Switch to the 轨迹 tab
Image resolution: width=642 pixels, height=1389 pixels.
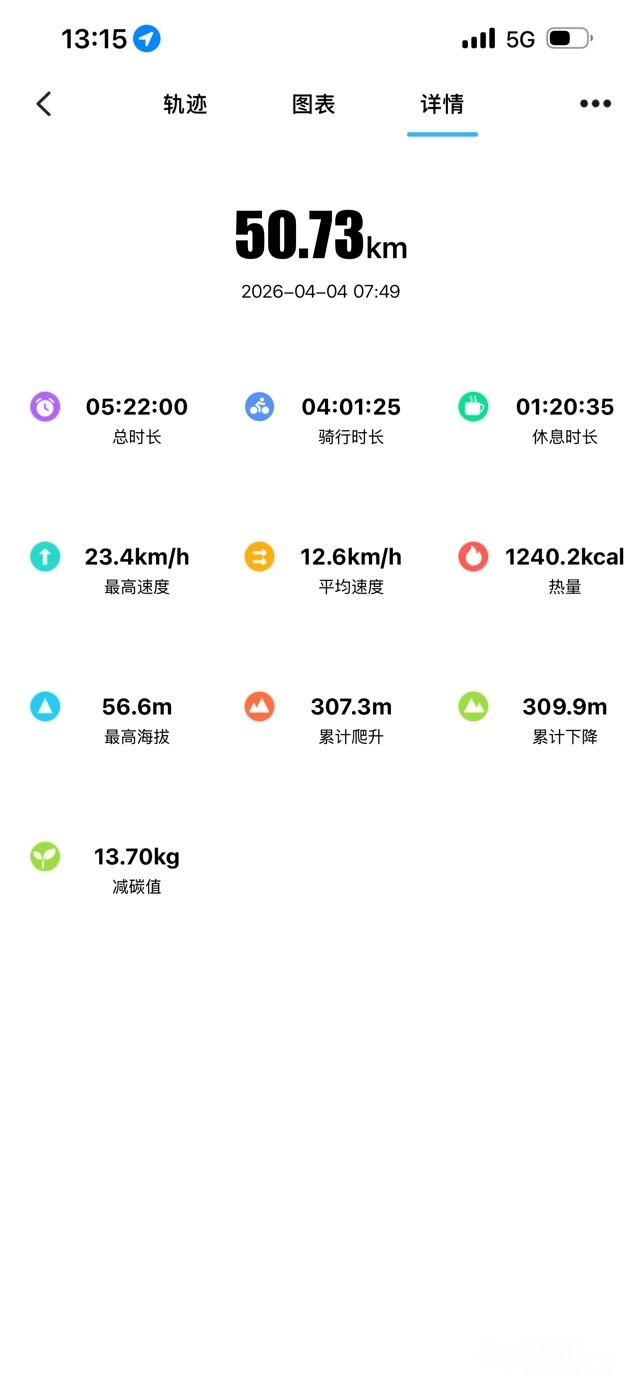[x=185, y=104]
